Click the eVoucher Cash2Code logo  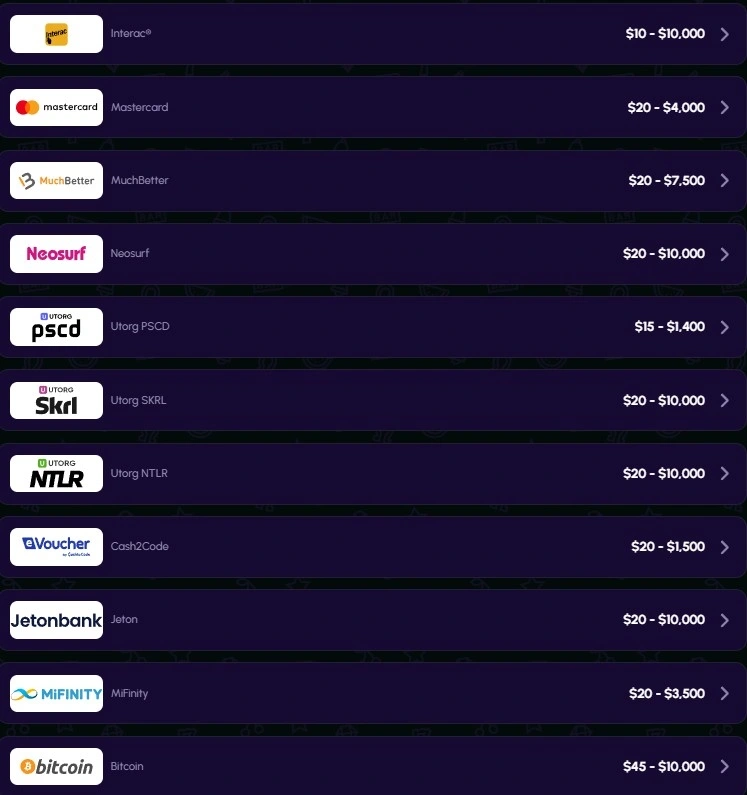(56, 546)
